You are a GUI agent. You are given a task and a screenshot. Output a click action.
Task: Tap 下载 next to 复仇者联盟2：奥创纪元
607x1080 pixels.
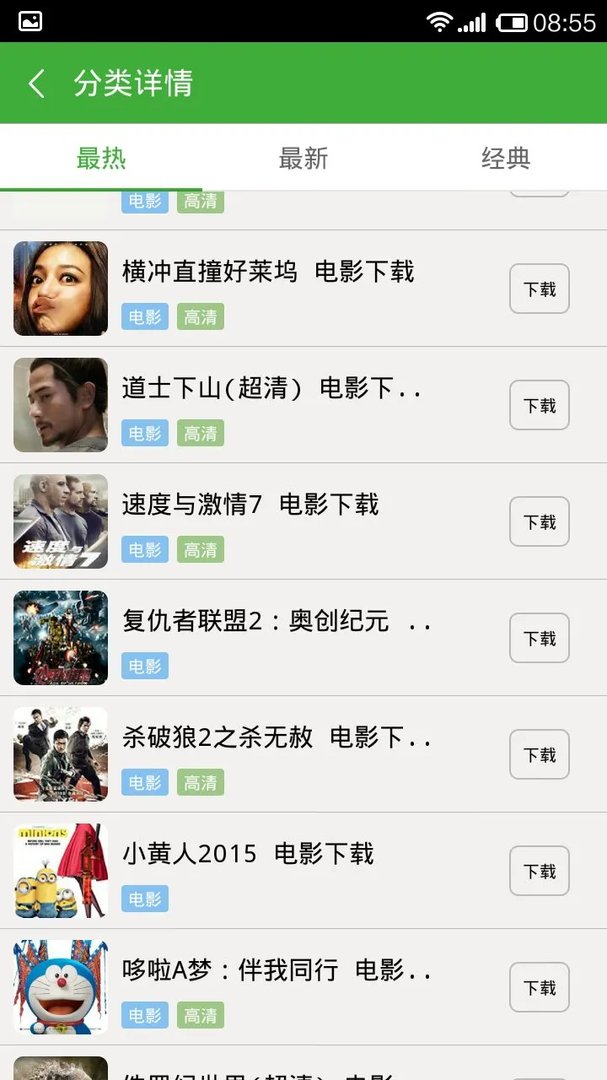pyautogui.click(x=539, y=638)
